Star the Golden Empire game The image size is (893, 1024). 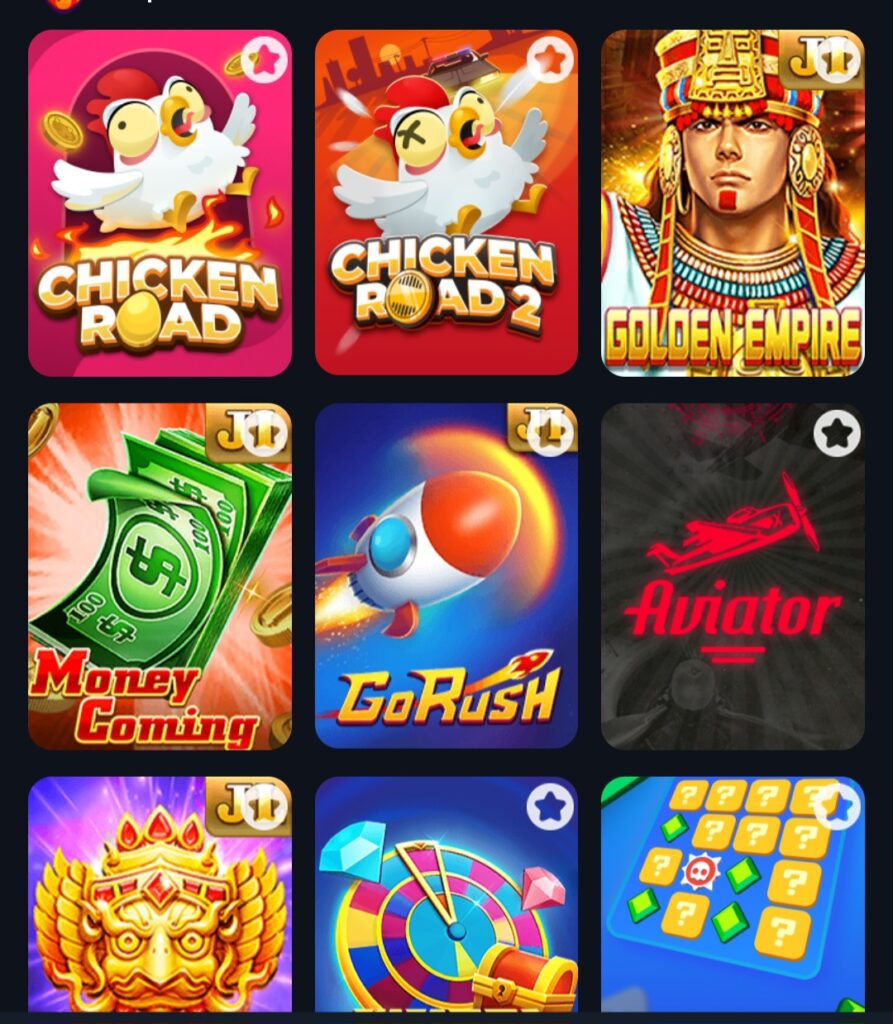click(x=838, y=60)
